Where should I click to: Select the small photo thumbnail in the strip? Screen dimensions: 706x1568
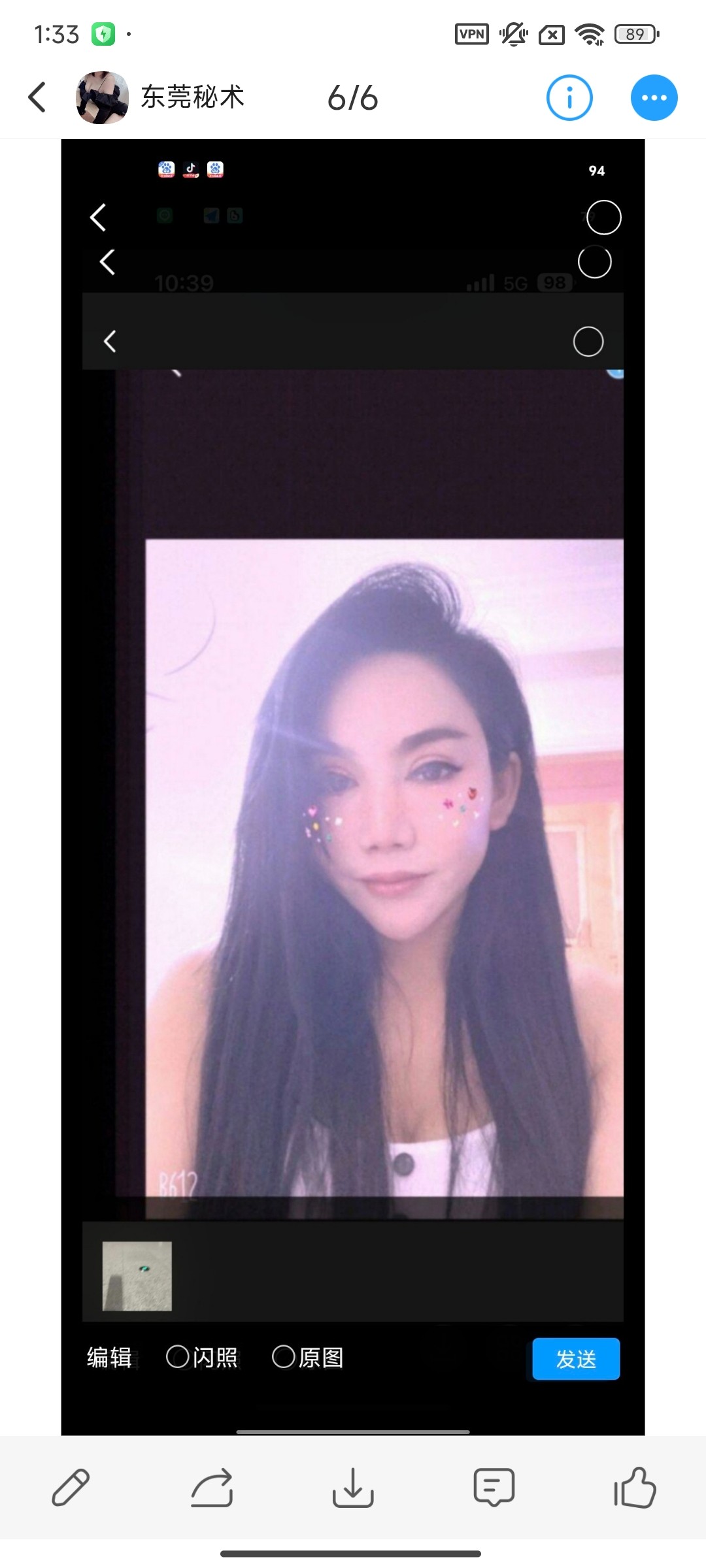pyautogui.click(x=136, y=1277)
